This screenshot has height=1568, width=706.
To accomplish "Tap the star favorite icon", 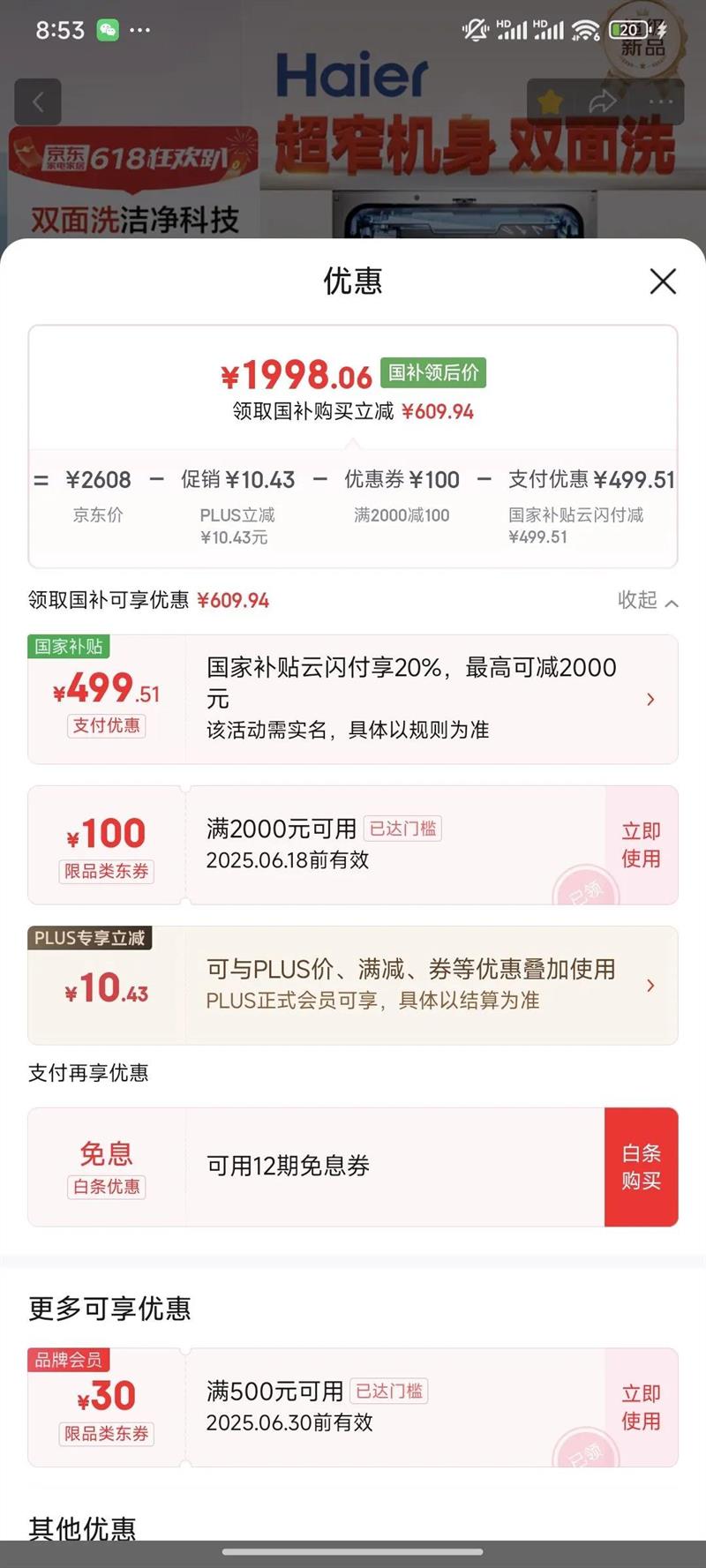I will (551, 101).
